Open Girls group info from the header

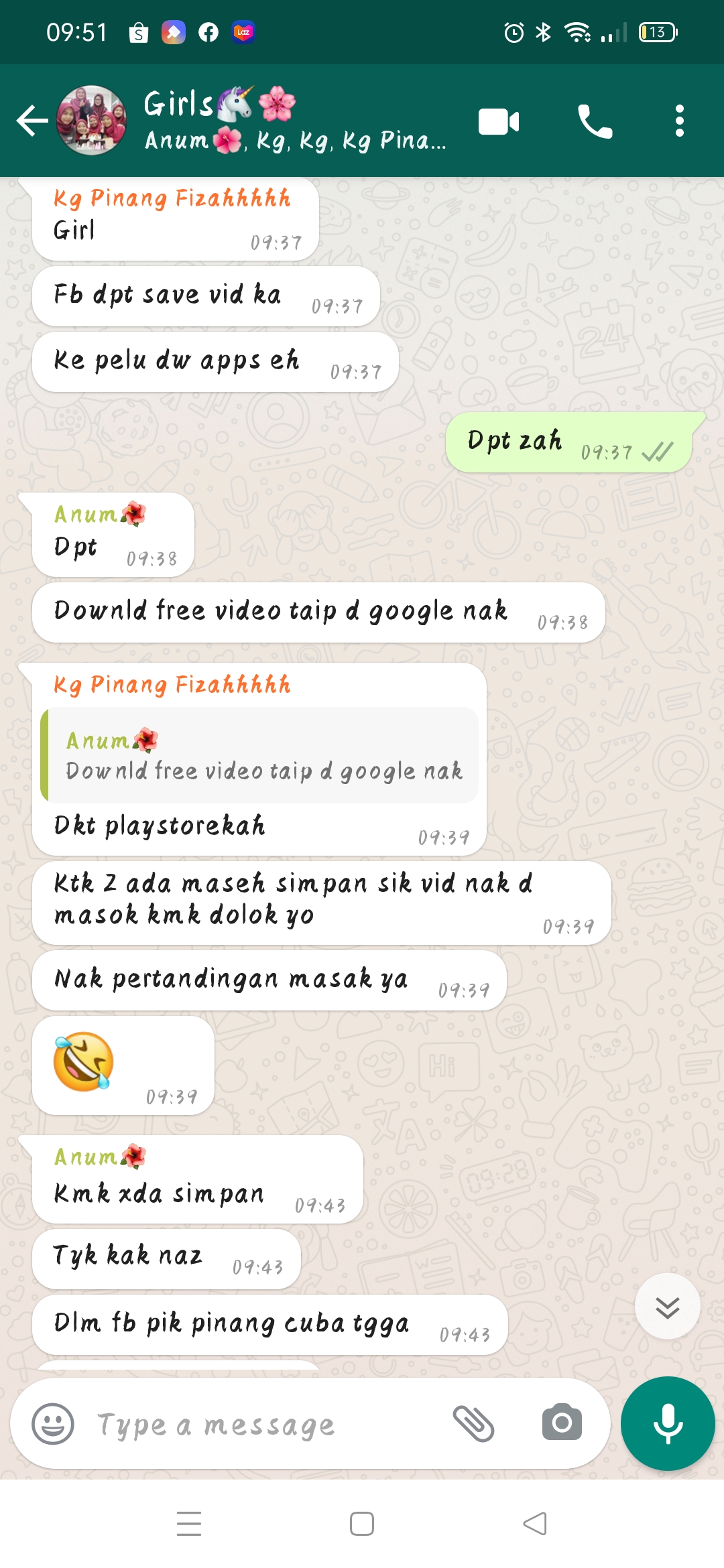[x=295, y=121]
